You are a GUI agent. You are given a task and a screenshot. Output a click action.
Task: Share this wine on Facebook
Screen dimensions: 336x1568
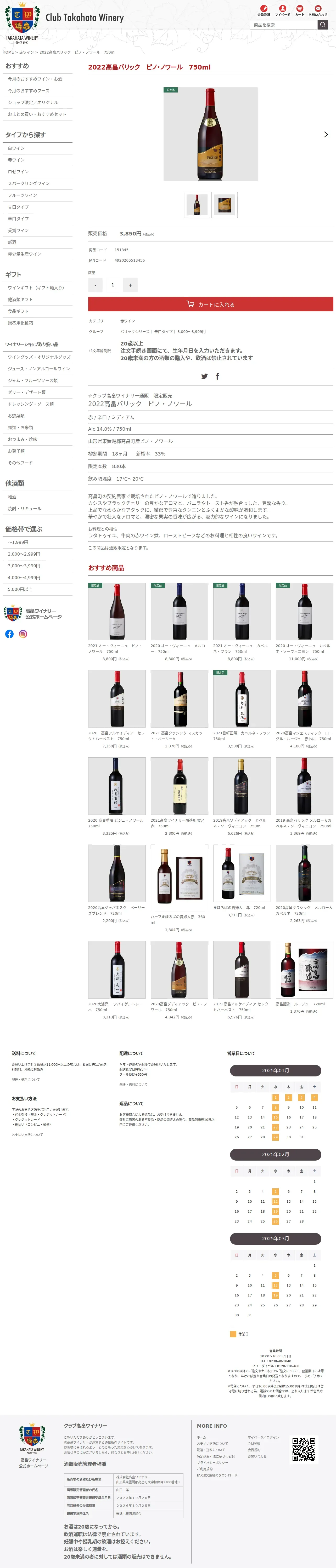coord(218,376)
